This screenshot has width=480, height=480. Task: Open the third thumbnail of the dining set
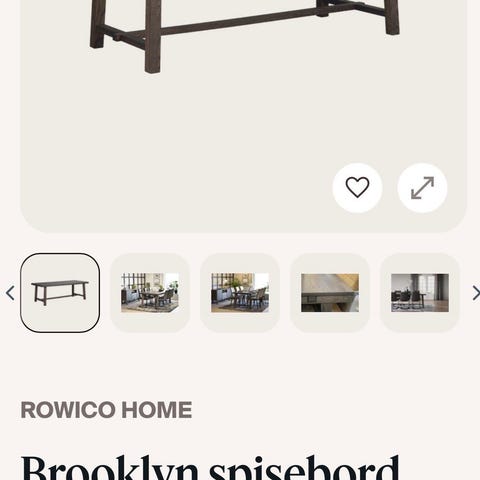coord(240,293)
